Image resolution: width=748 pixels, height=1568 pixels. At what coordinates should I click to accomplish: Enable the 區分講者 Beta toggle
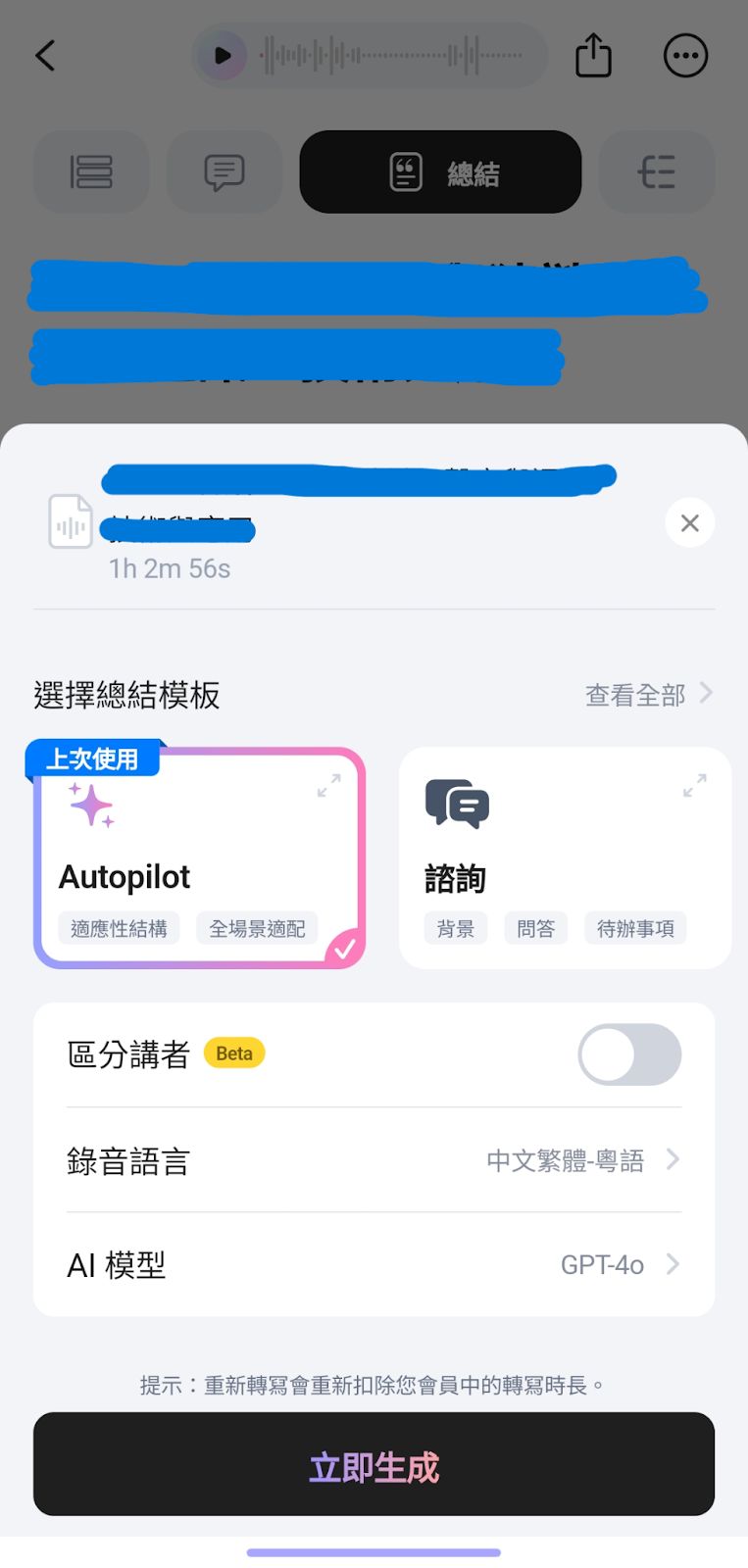coord(629,1053)
